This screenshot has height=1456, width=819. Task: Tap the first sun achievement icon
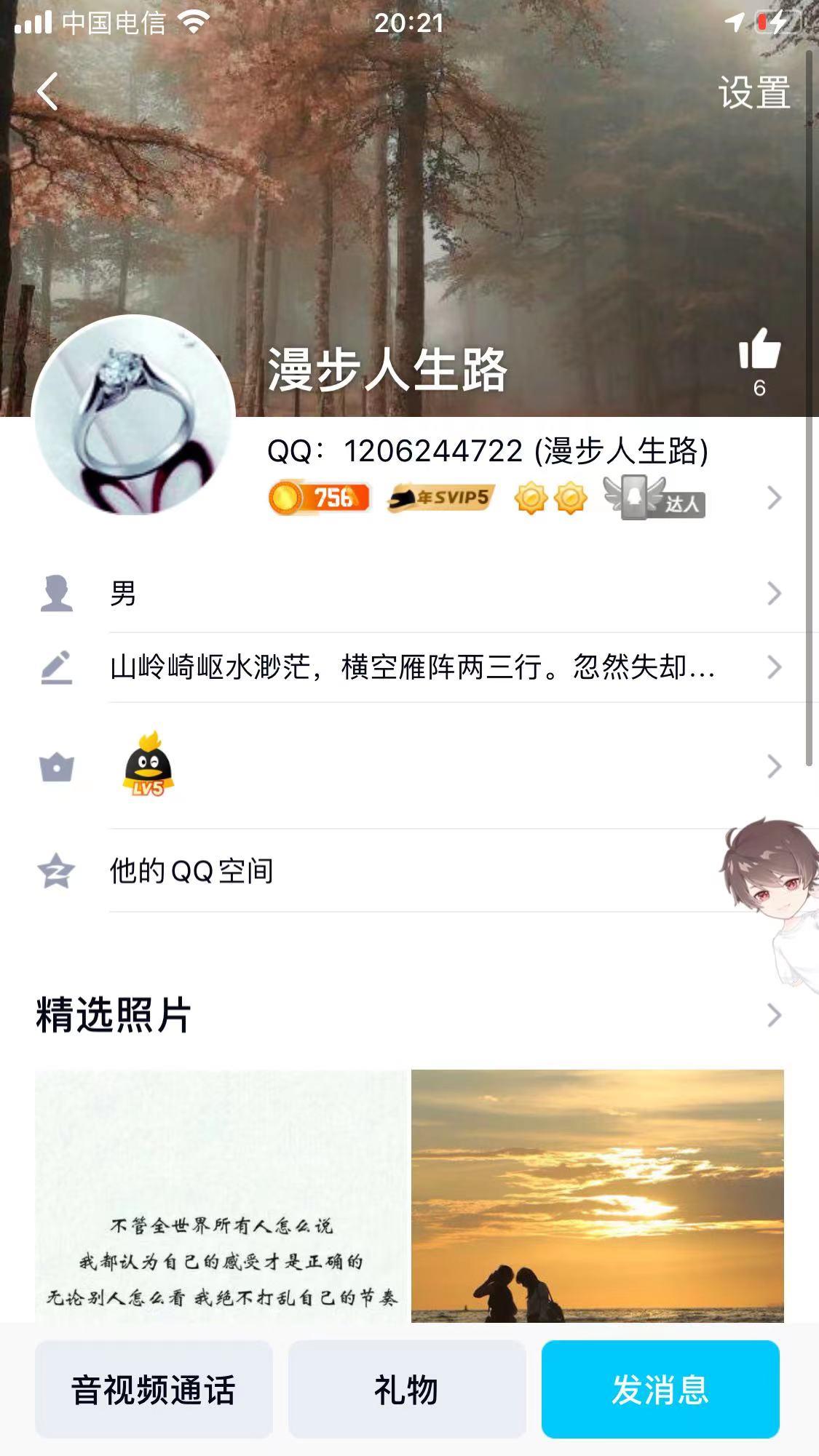(531, 498)
